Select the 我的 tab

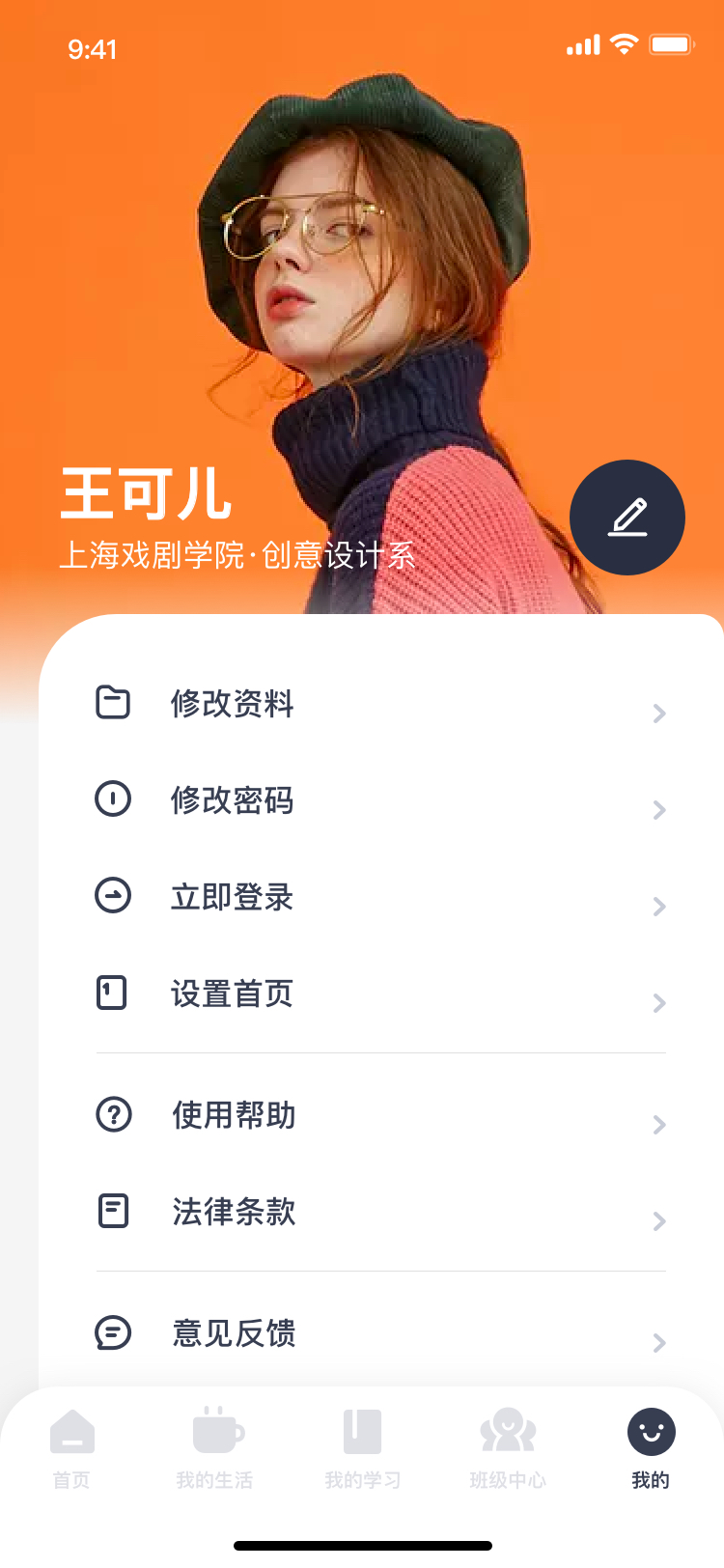pyautogui.click(x=651, y=1448)
